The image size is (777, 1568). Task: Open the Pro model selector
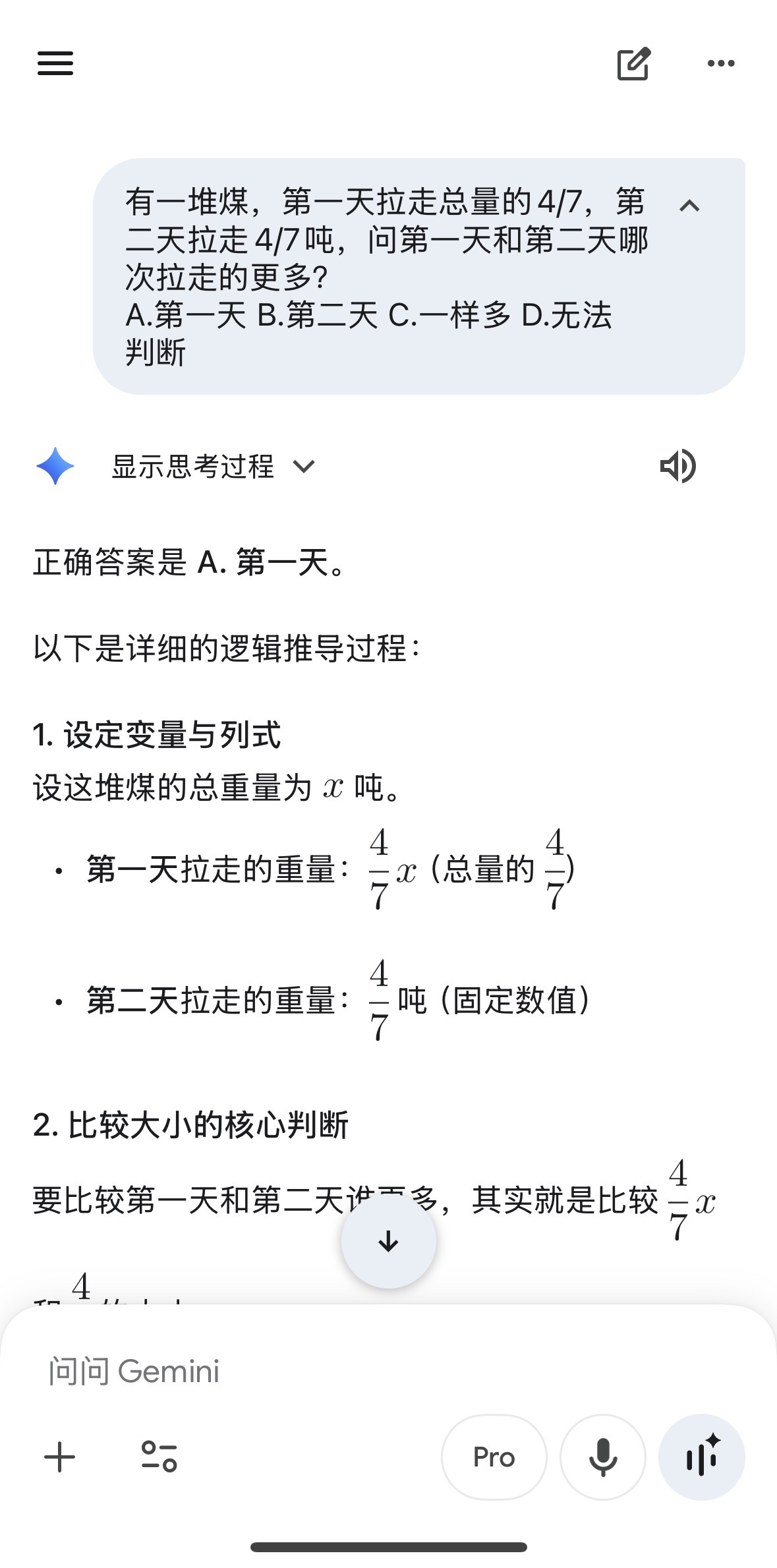(494, 1457)
